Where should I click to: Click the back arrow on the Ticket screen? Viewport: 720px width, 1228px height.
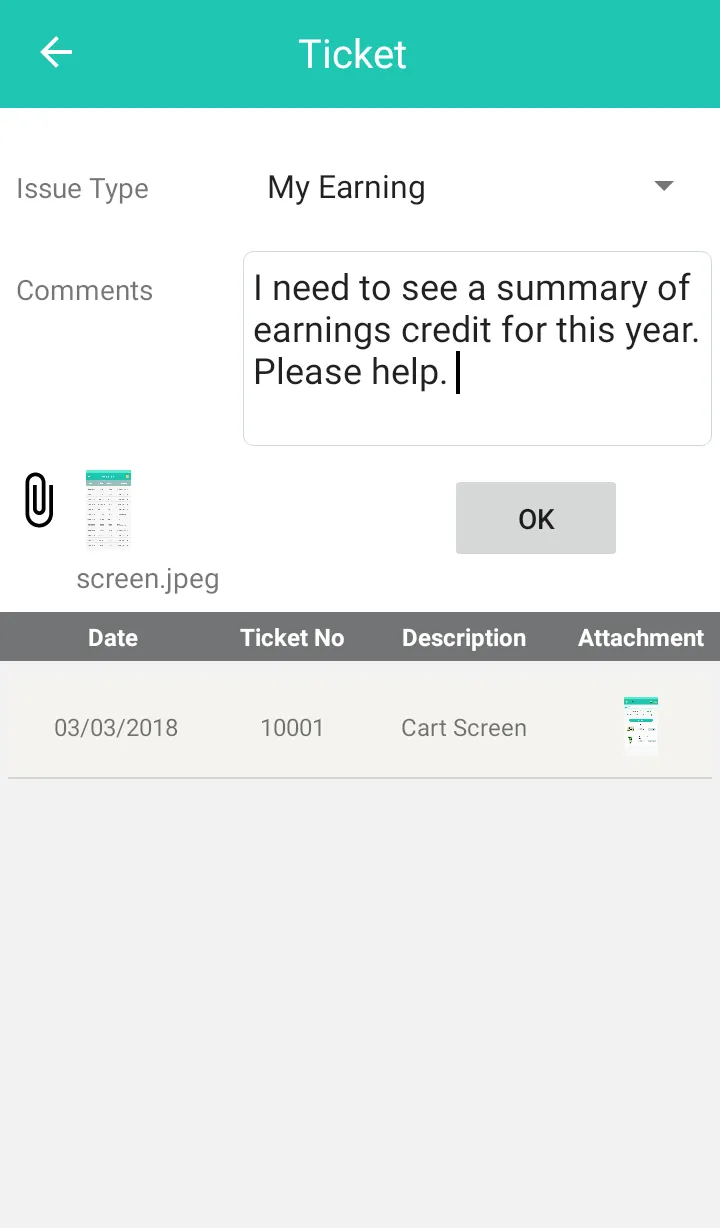point(55,52)
